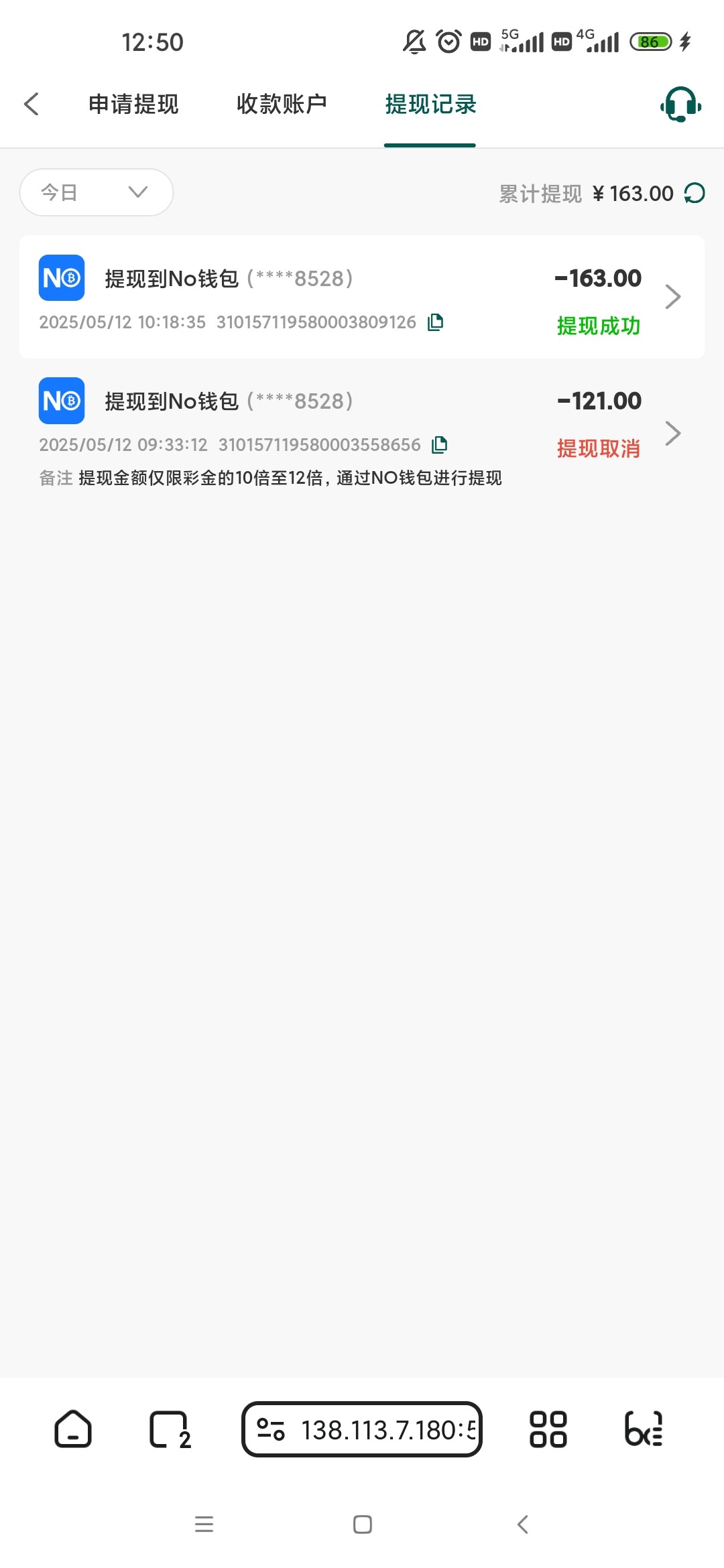724x1568 pixels.
Task: Refresh the 累计提现 total
Action: 695,193
